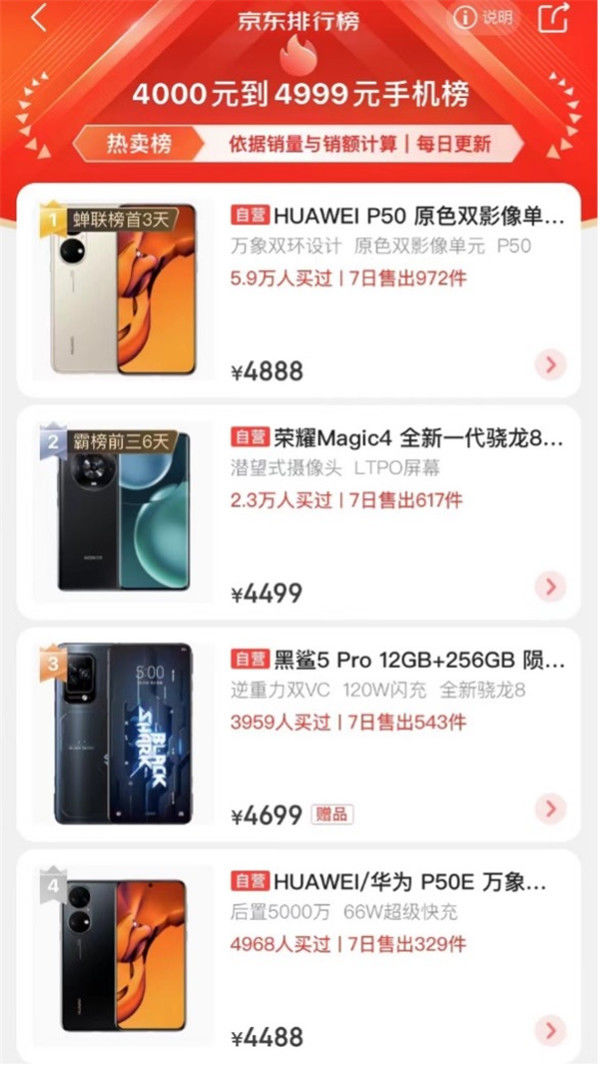
Task: Open the 荣耀Magic4 product card
Action: (x=299, y=512)
